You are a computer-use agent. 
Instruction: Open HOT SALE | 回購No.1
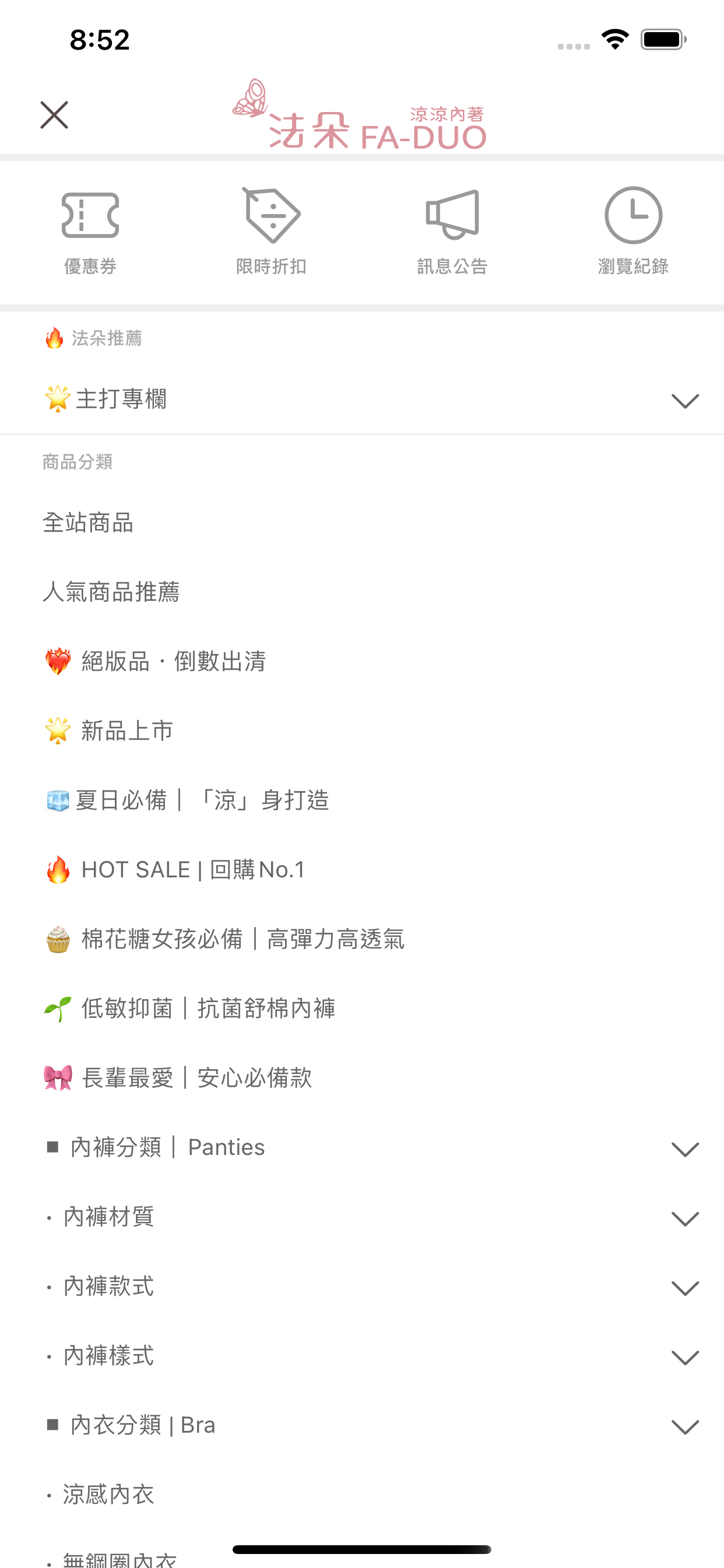[x=362, y=870]
